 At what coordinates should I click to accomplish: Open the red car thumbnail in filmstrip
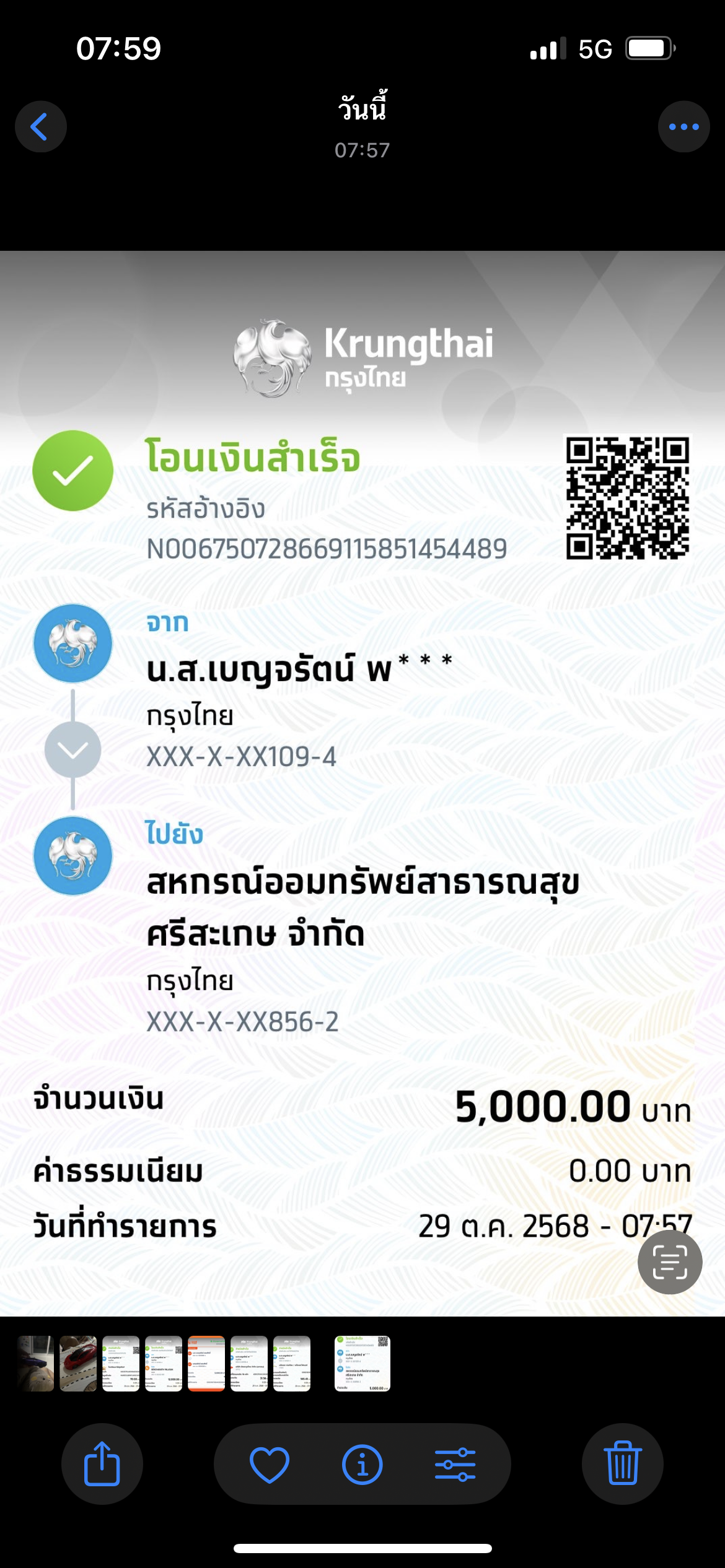click(x=79, y=1364)
